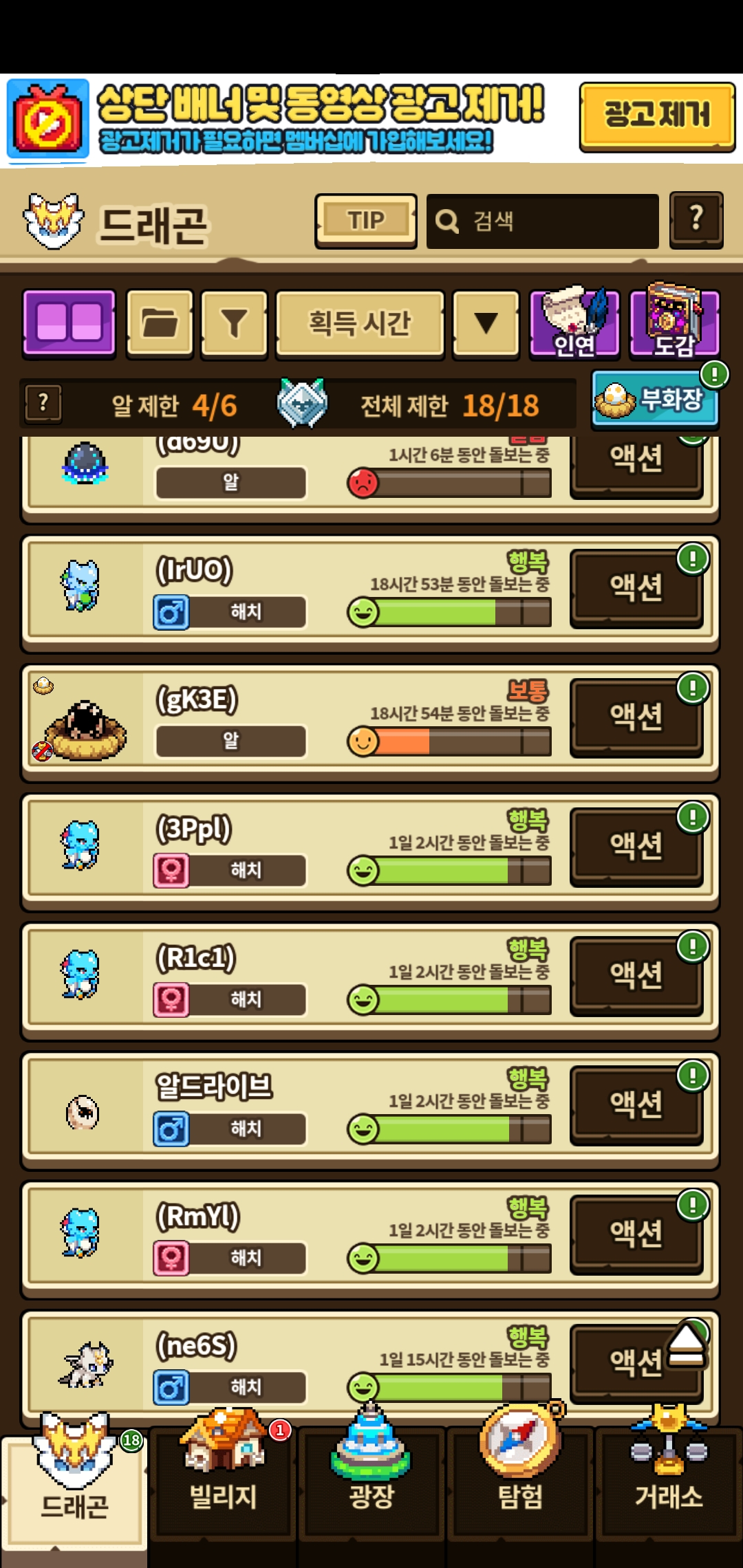The image size is (743, 1568).
Task: Toggle sort order with the down arrow
Action: (486, 323)
